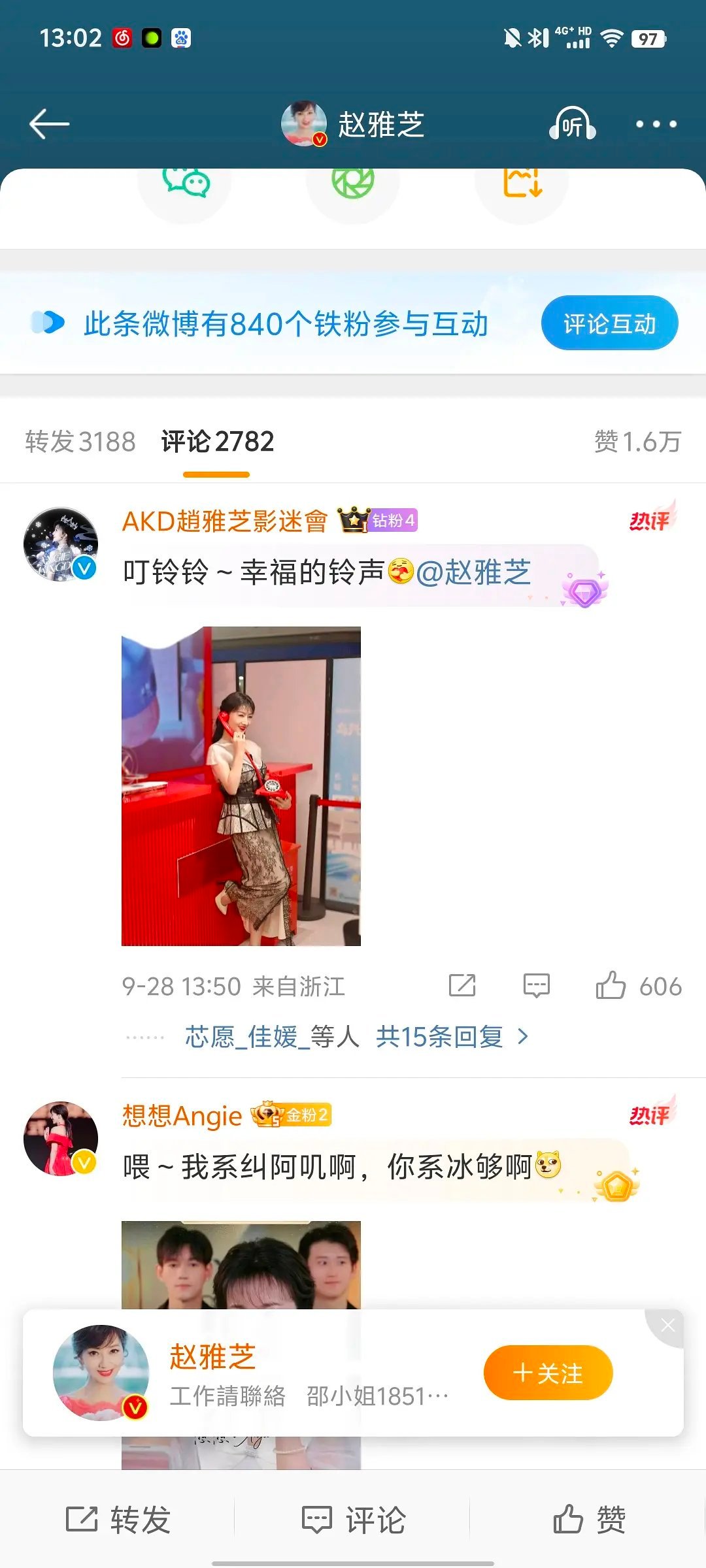
Task: Repost using the forward icon under AKD's comment
Action: click(463, 987)
